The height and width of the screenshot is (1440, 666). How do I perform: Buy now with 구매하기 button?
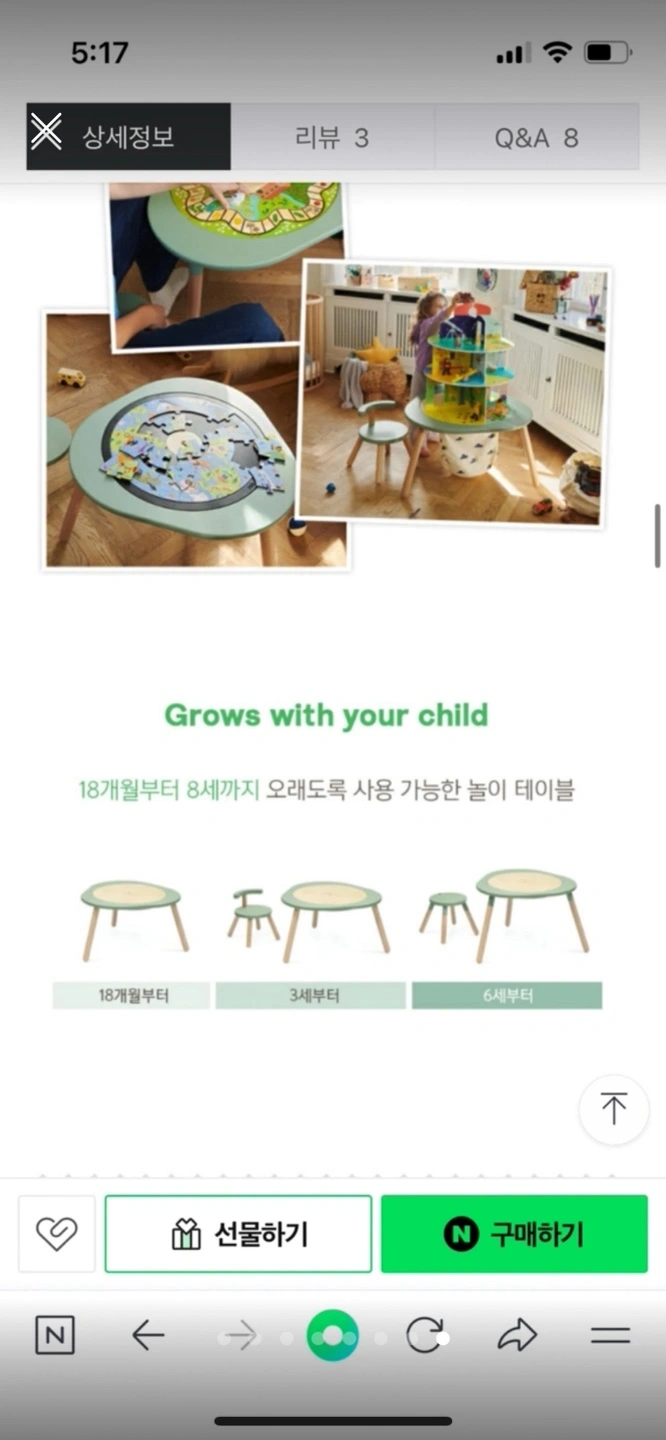(x=514, y=1234)
